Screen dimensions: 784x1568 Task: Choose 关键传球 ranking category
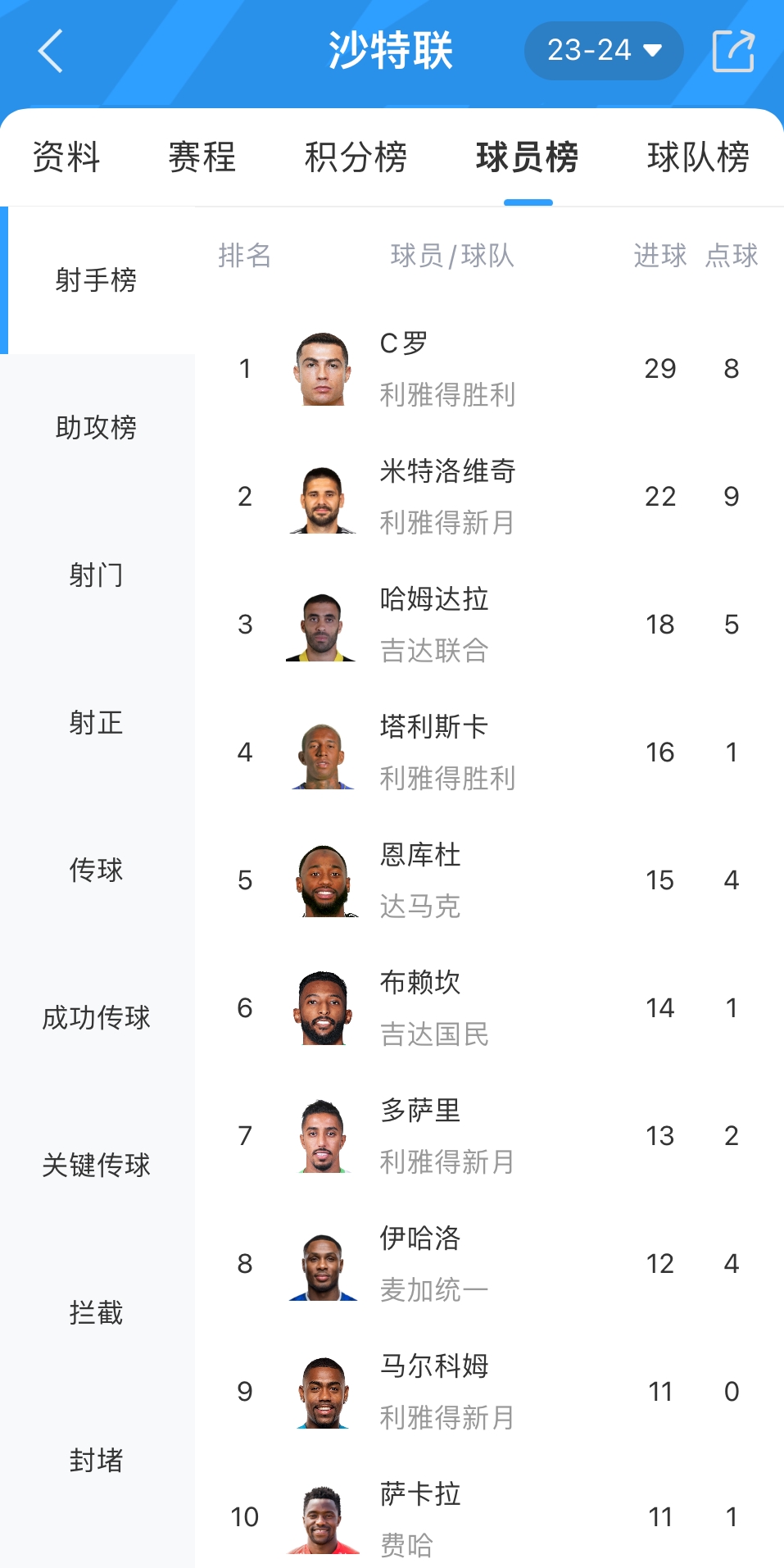pos(96,1165)
